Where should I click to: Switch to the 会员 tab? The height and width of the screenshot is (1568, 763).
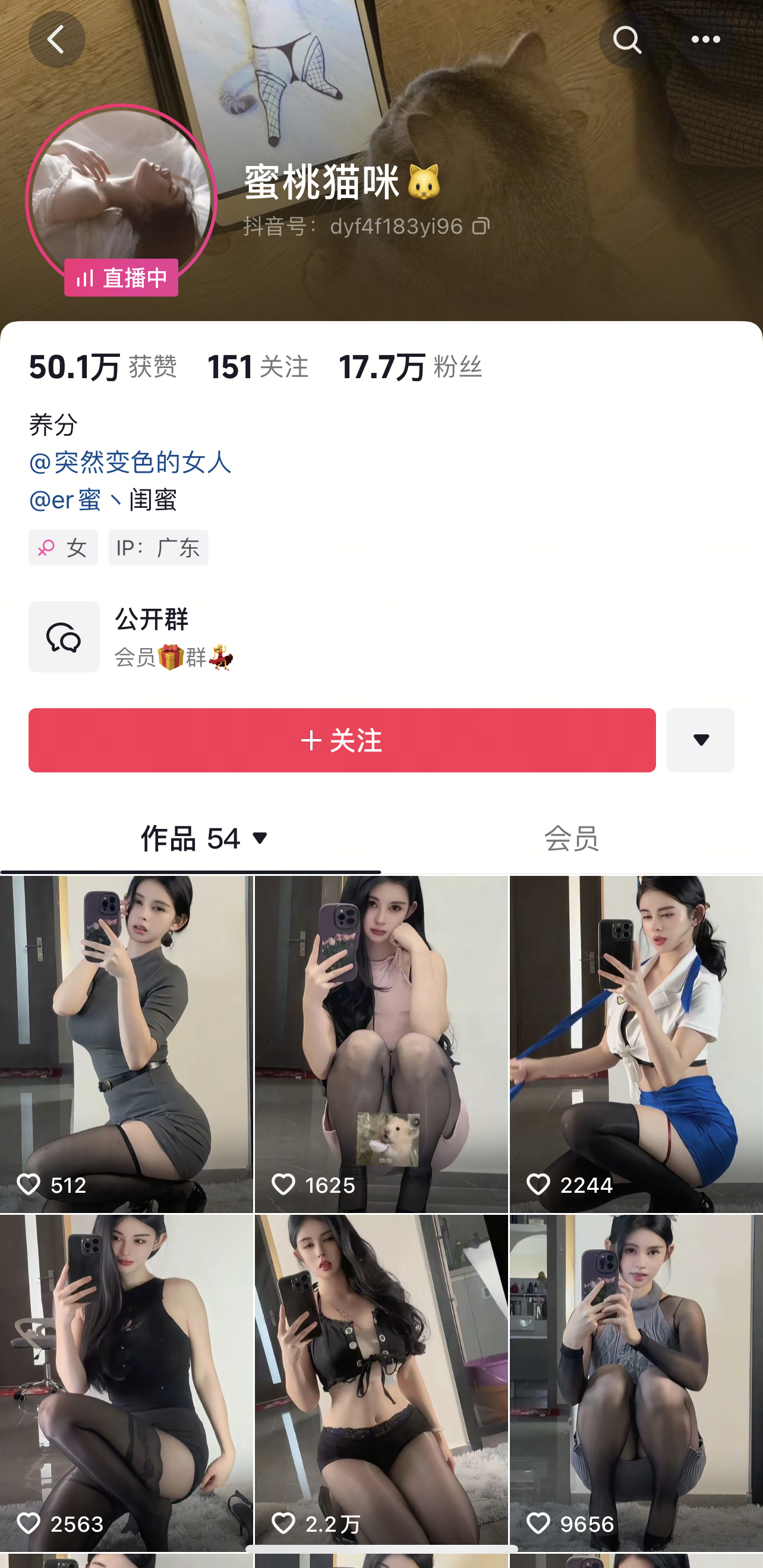point(570,839)
